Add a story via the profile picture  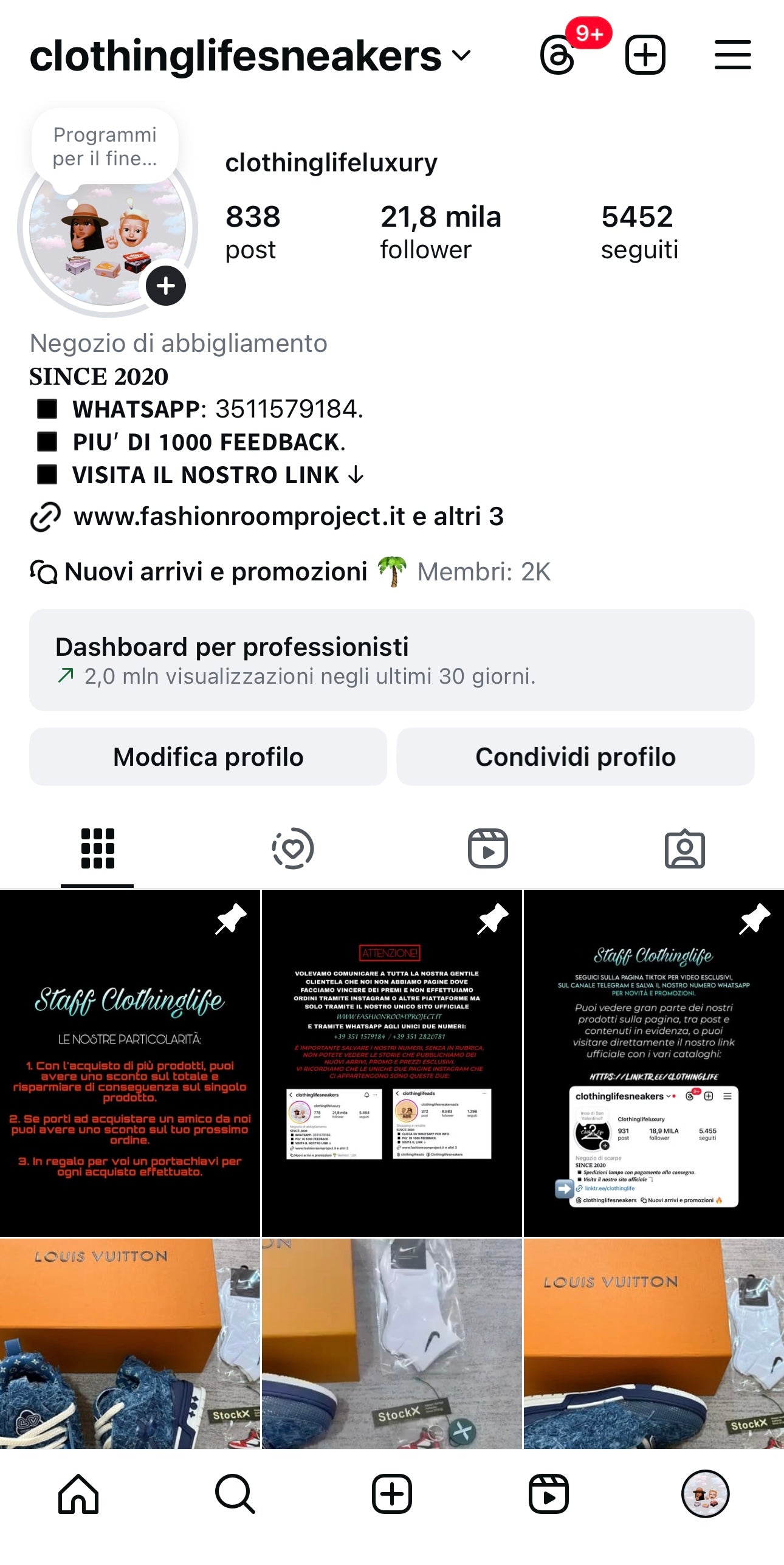(165, 286)
